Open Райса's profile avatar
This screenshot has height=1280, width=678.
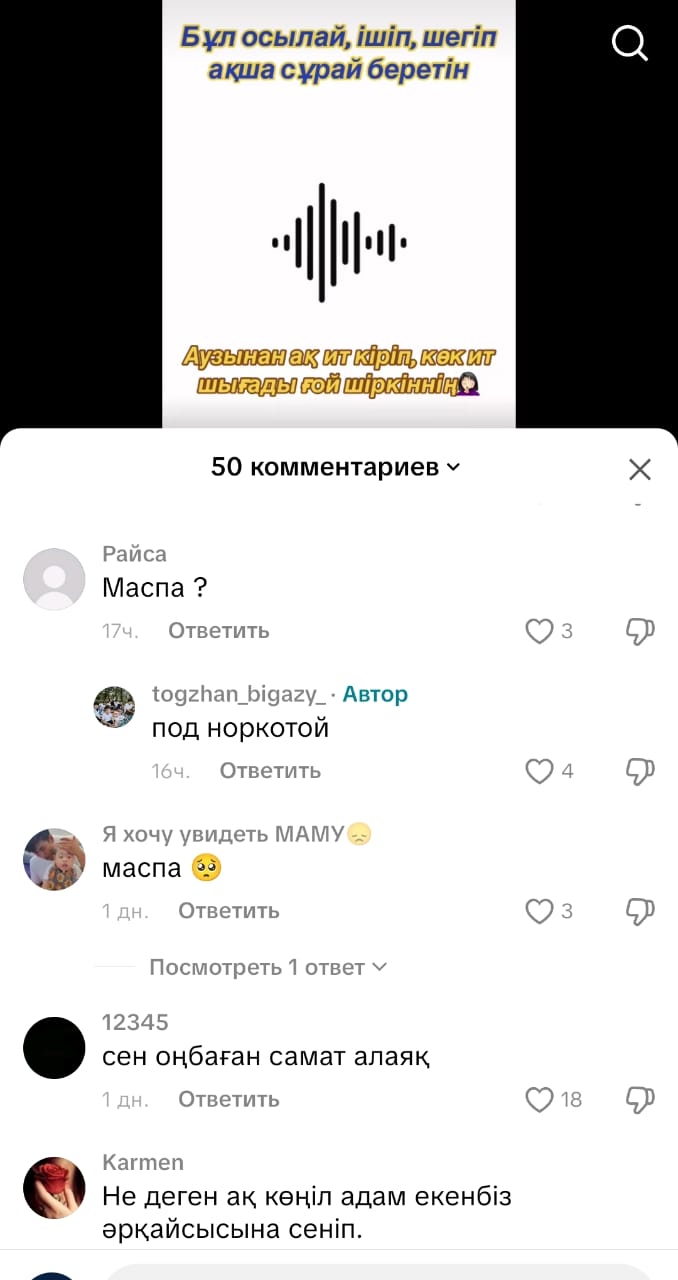coord(54,579)
